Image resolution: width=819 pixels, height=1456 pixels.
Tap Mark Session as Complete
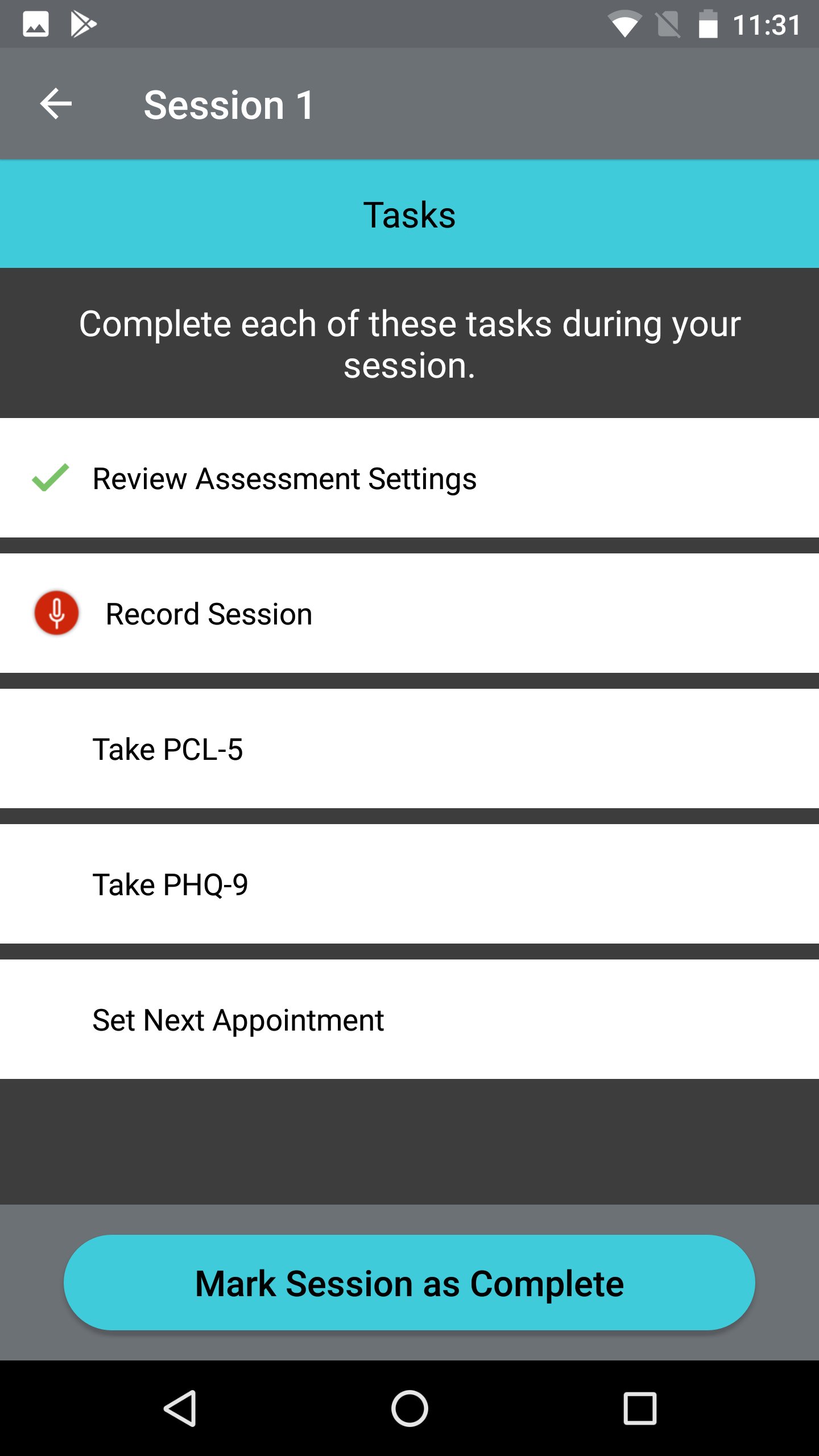(x=409, y=1283)
